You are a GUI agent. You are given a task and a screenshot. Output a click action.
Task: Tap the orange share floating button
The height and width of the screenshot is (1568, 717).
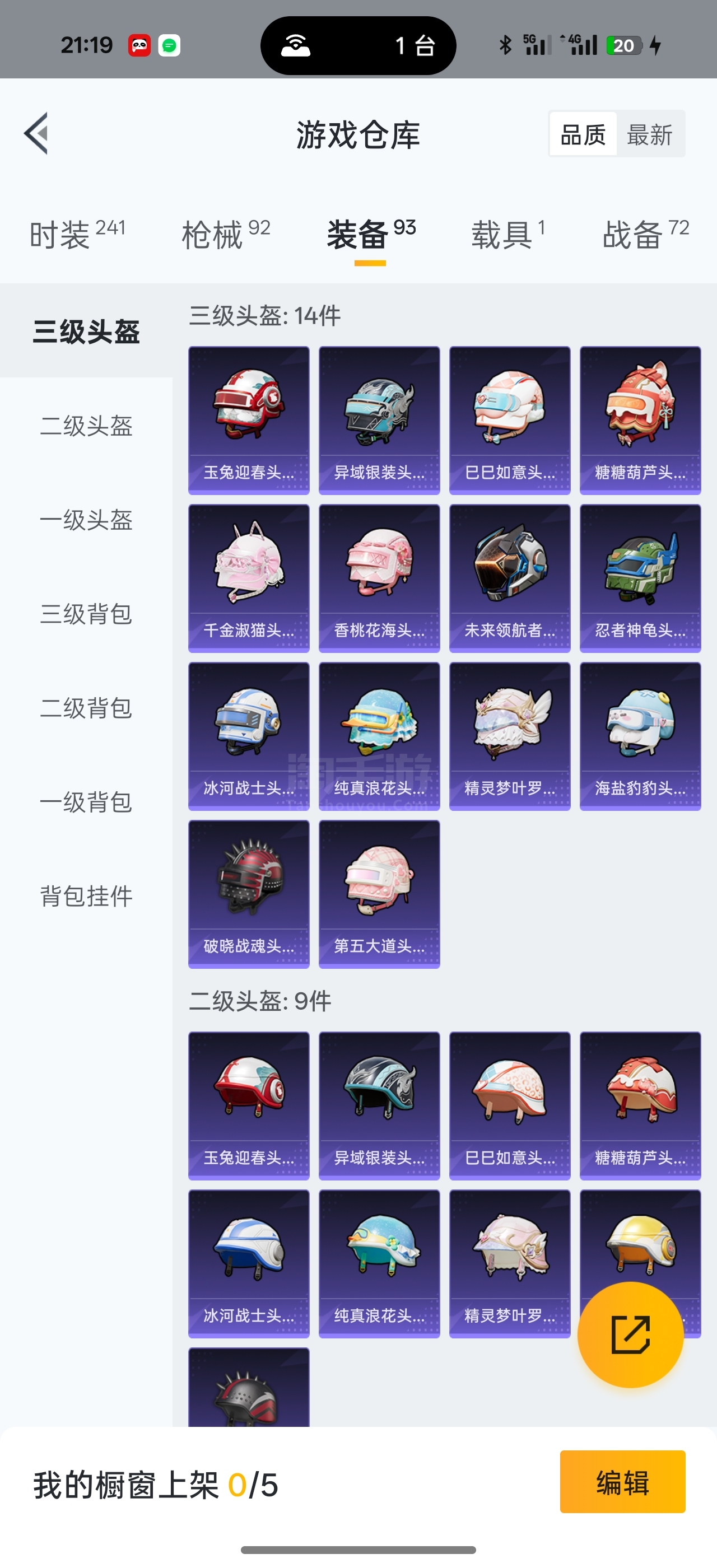[x=630, y=1334]
